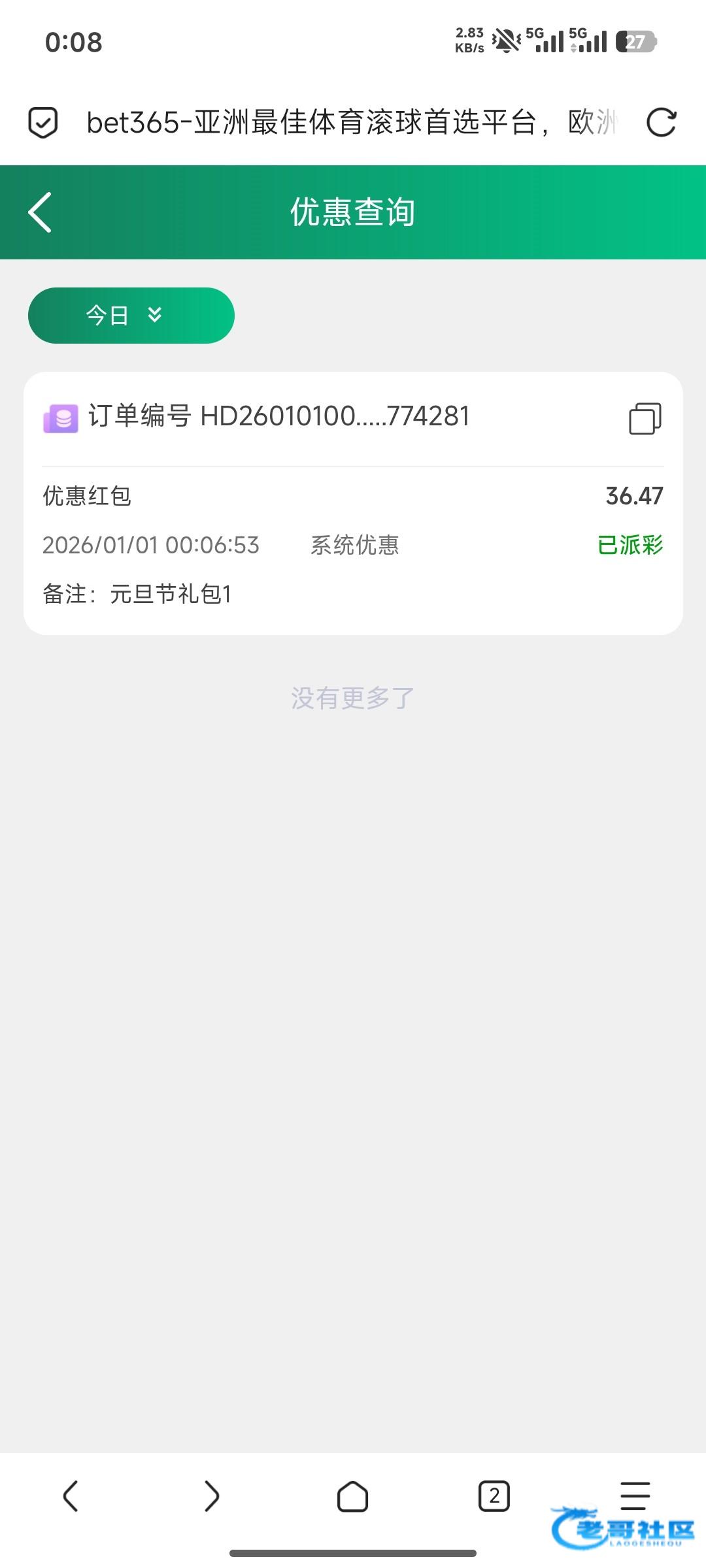Copy the order number HD26010100....774281
The height and width of the screenshot is (1568, 706).
[x=645, y=418]
